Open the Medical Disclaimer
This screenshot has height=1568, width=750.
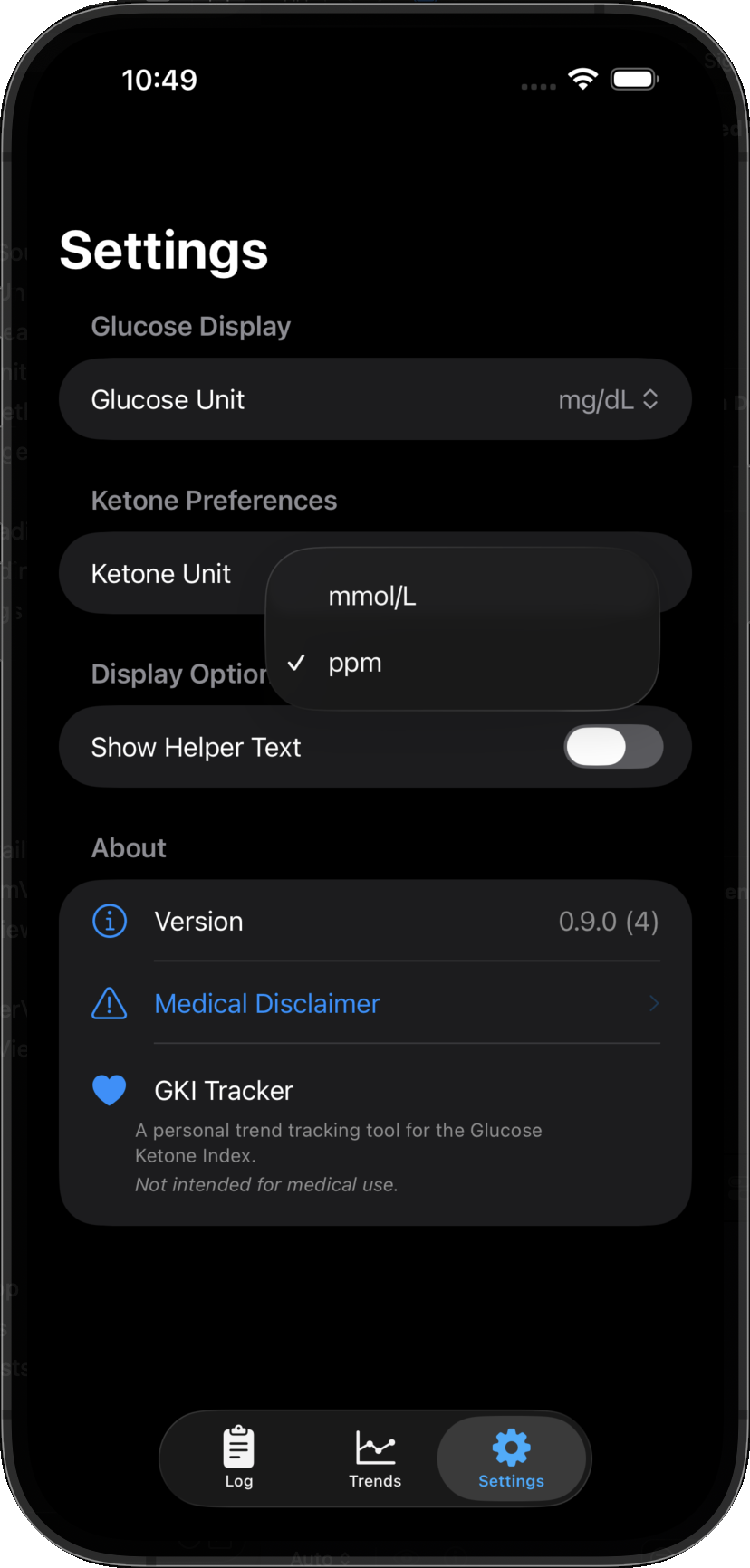click(x=267, y=1003)
